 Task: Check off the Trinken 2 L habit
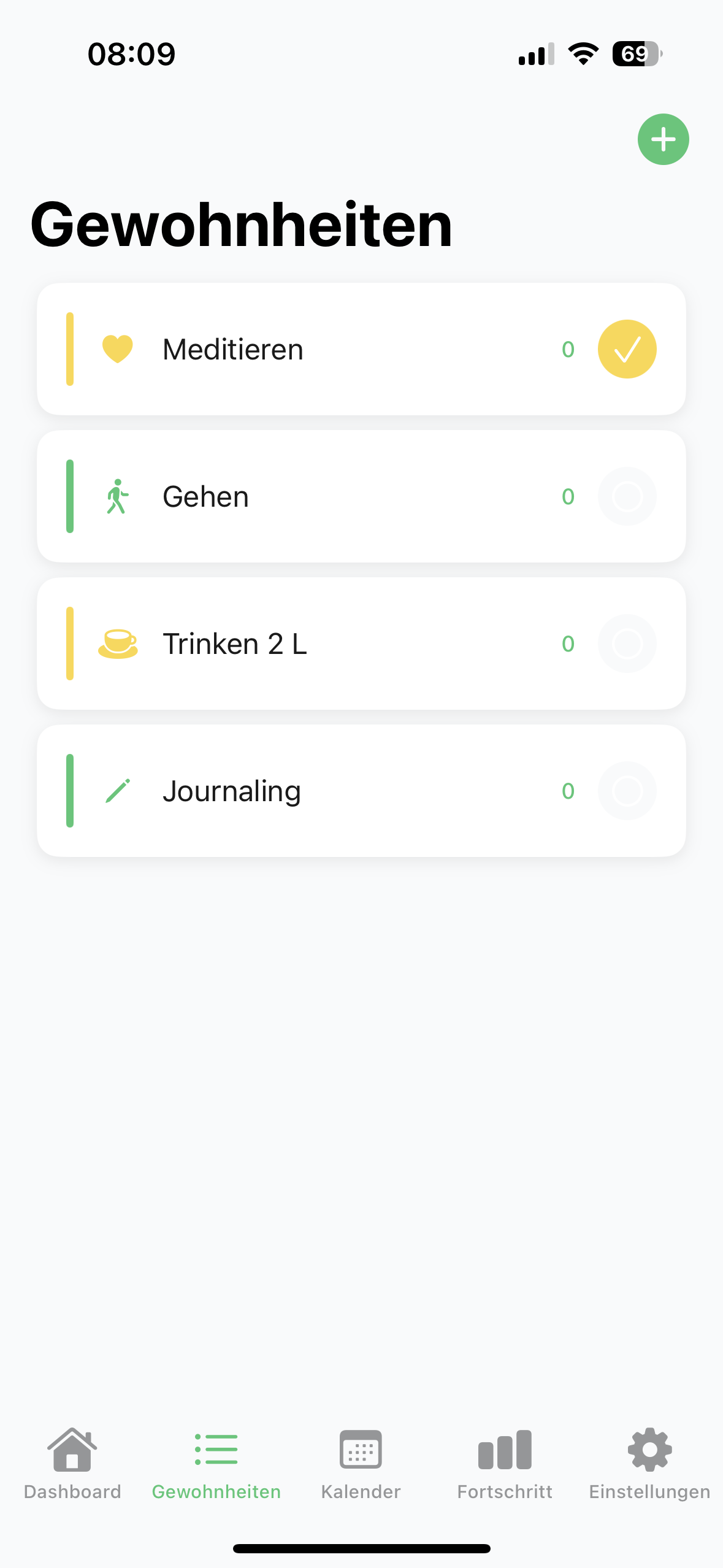pos(627,644)
